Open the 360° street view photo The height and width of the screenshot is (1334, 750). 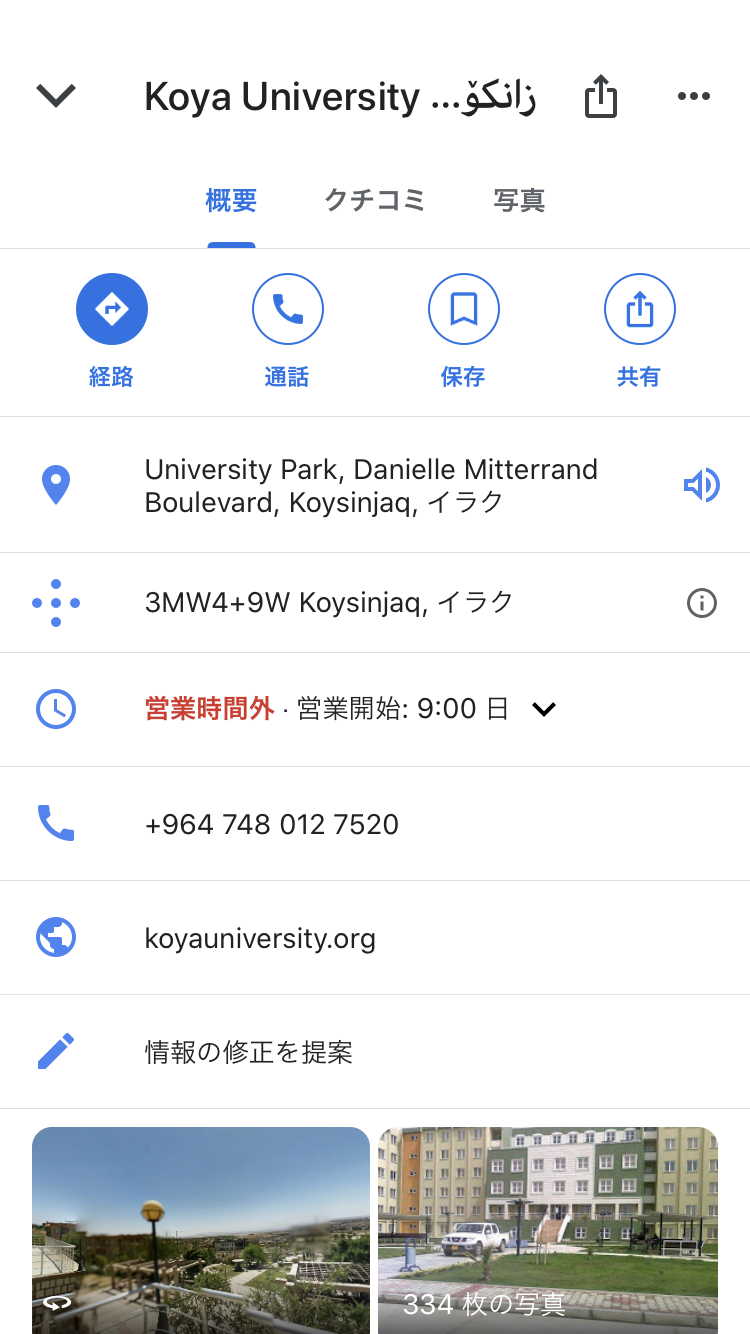pos(200,1230)
